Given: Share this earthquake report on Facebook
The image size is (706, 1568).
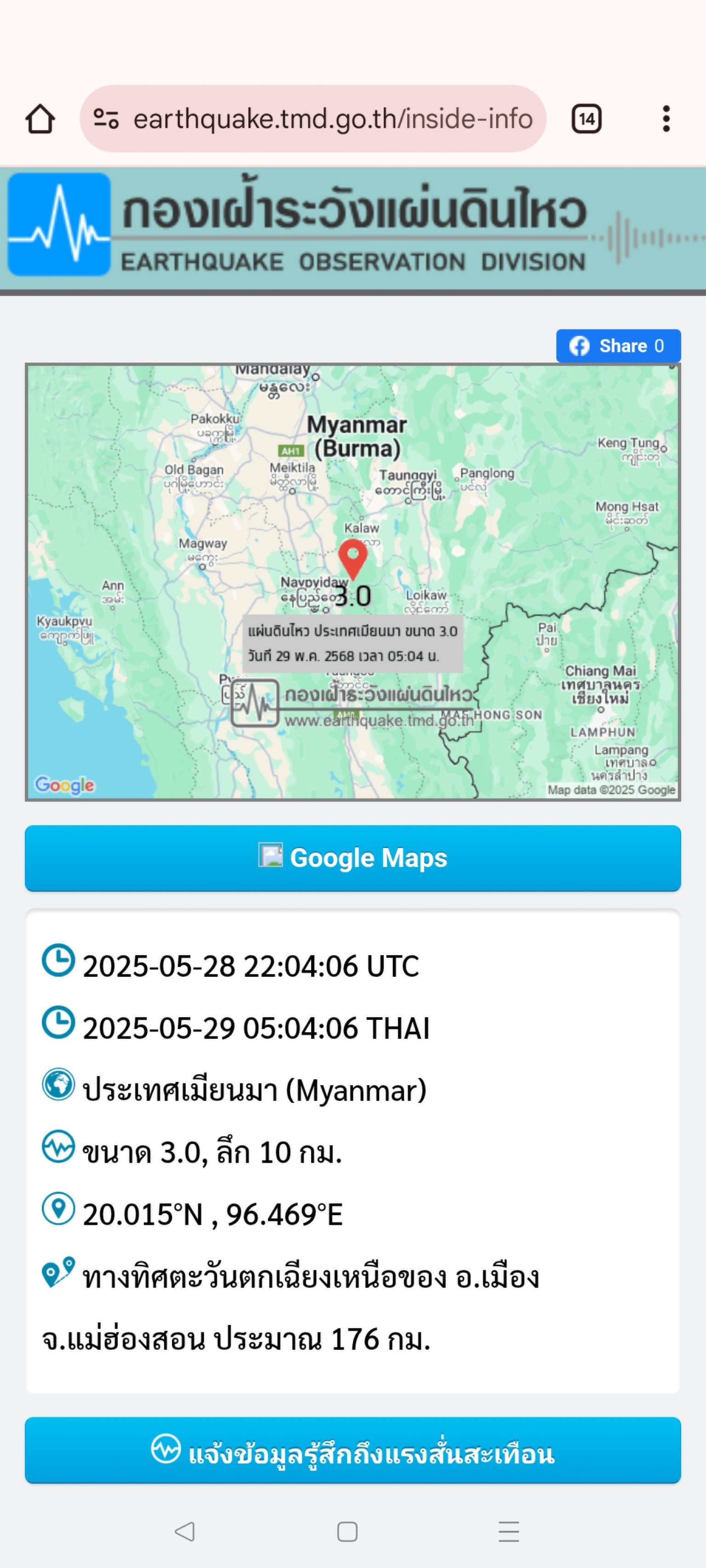Looking at the screenshot, I should pyautogui.click(x=618, y=346).
